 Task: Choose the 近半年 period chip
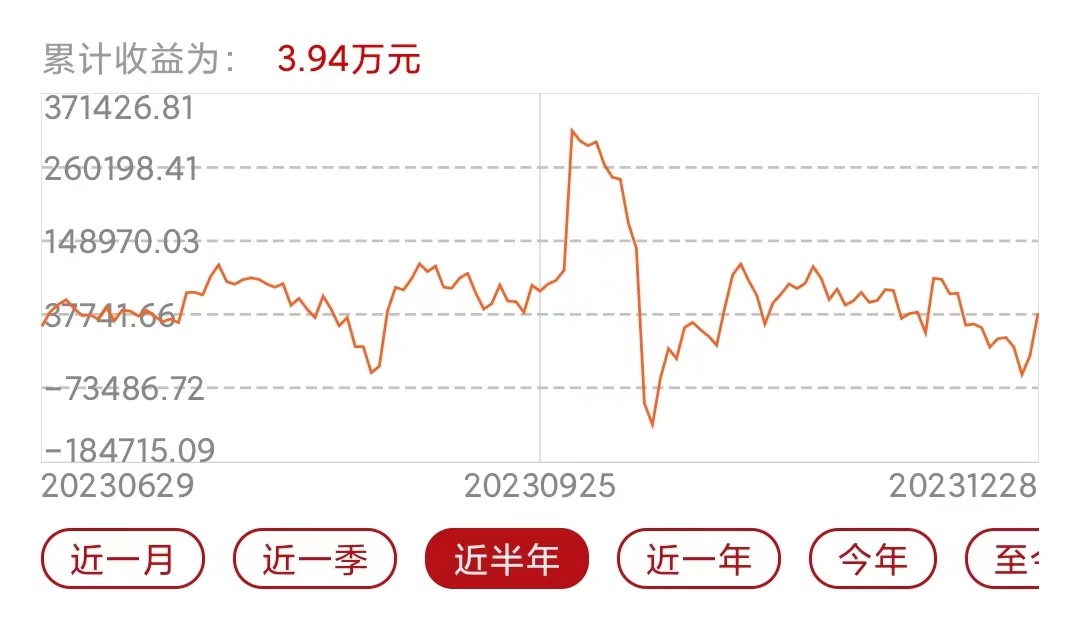point(507,559)
